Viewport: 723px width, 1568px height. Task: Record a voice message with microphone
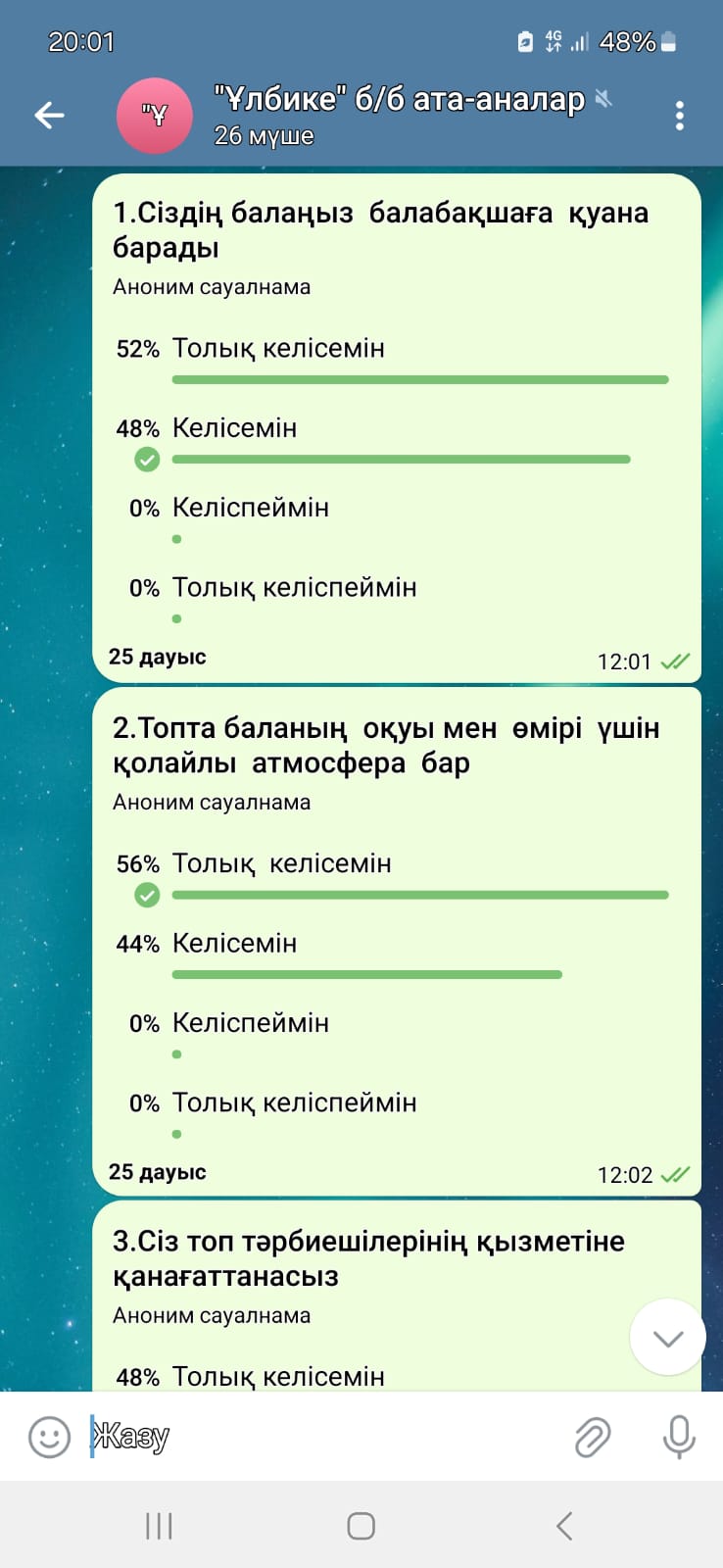click(678, 1437)
